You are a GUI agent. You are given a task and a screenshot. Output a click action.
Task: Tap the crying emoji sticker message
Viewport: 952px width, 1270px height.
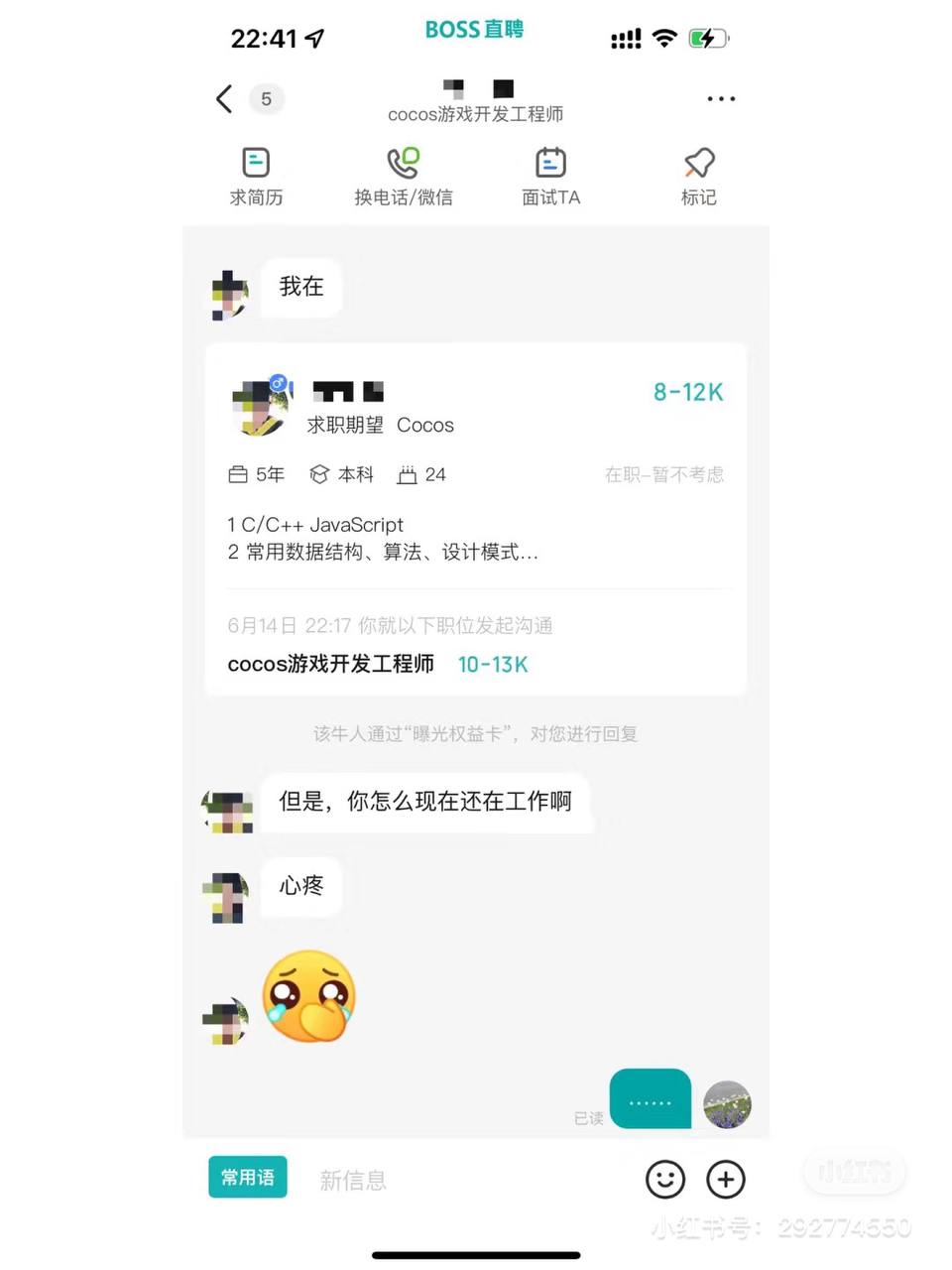tap(309, 995)
